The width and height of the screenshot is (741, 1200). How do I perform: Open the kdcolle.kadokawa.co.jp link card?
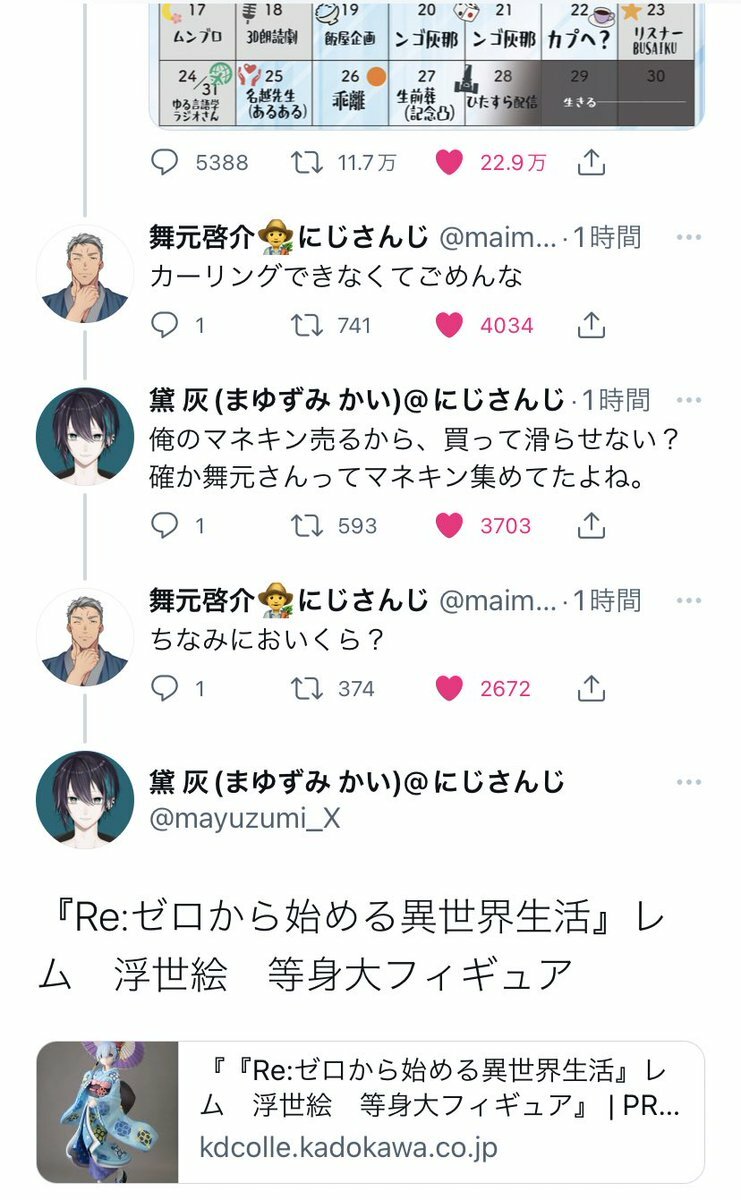(x=370, y=1112)
